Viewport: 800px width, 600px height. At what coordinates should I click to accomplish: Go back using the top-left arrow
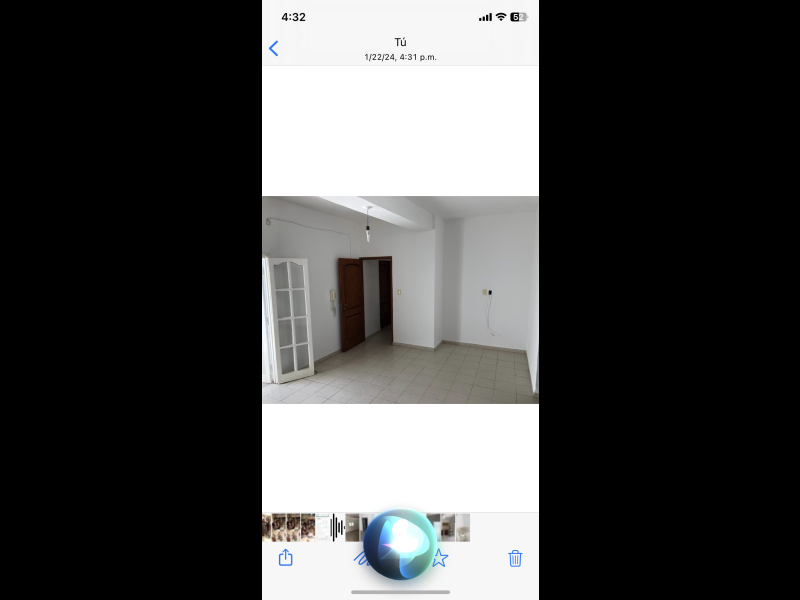274,48
